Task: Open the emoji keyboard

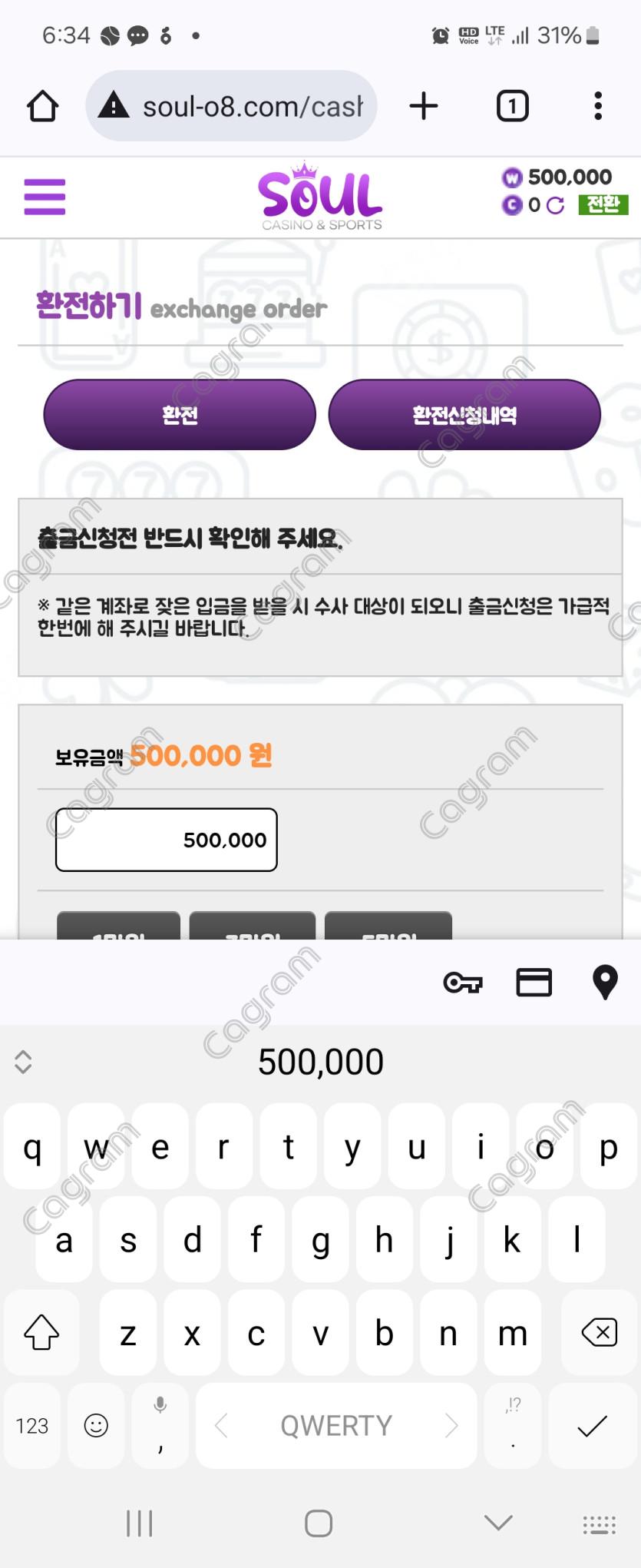Action: click(x=96, y=1426)
